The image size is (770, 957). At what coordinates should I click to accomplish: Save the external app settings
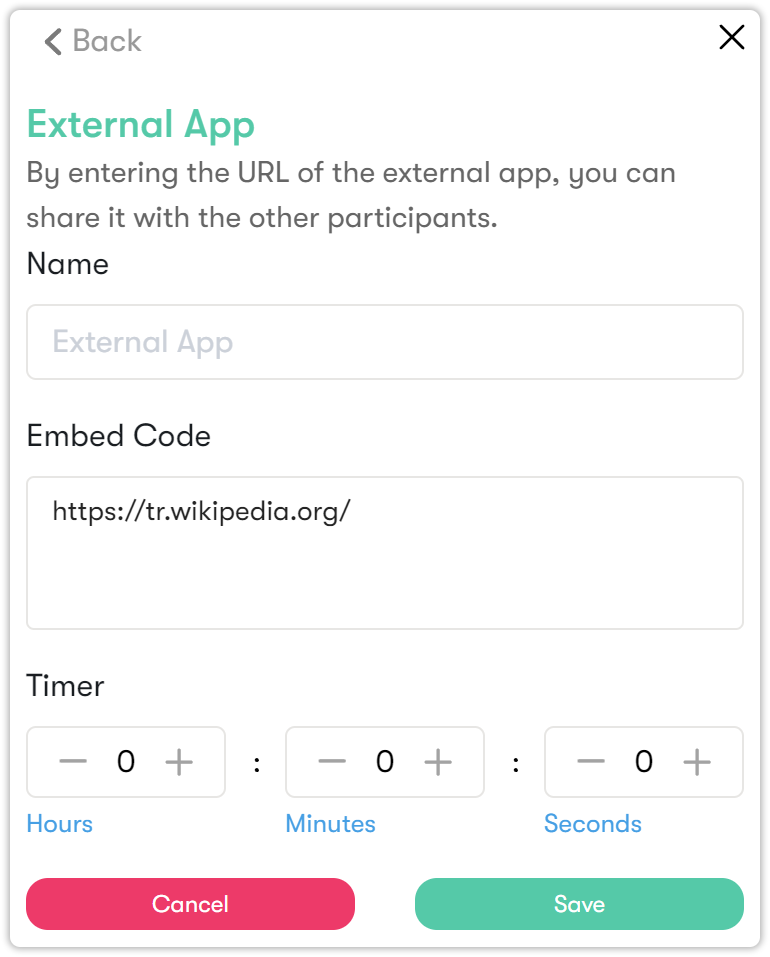pos(579,904)
